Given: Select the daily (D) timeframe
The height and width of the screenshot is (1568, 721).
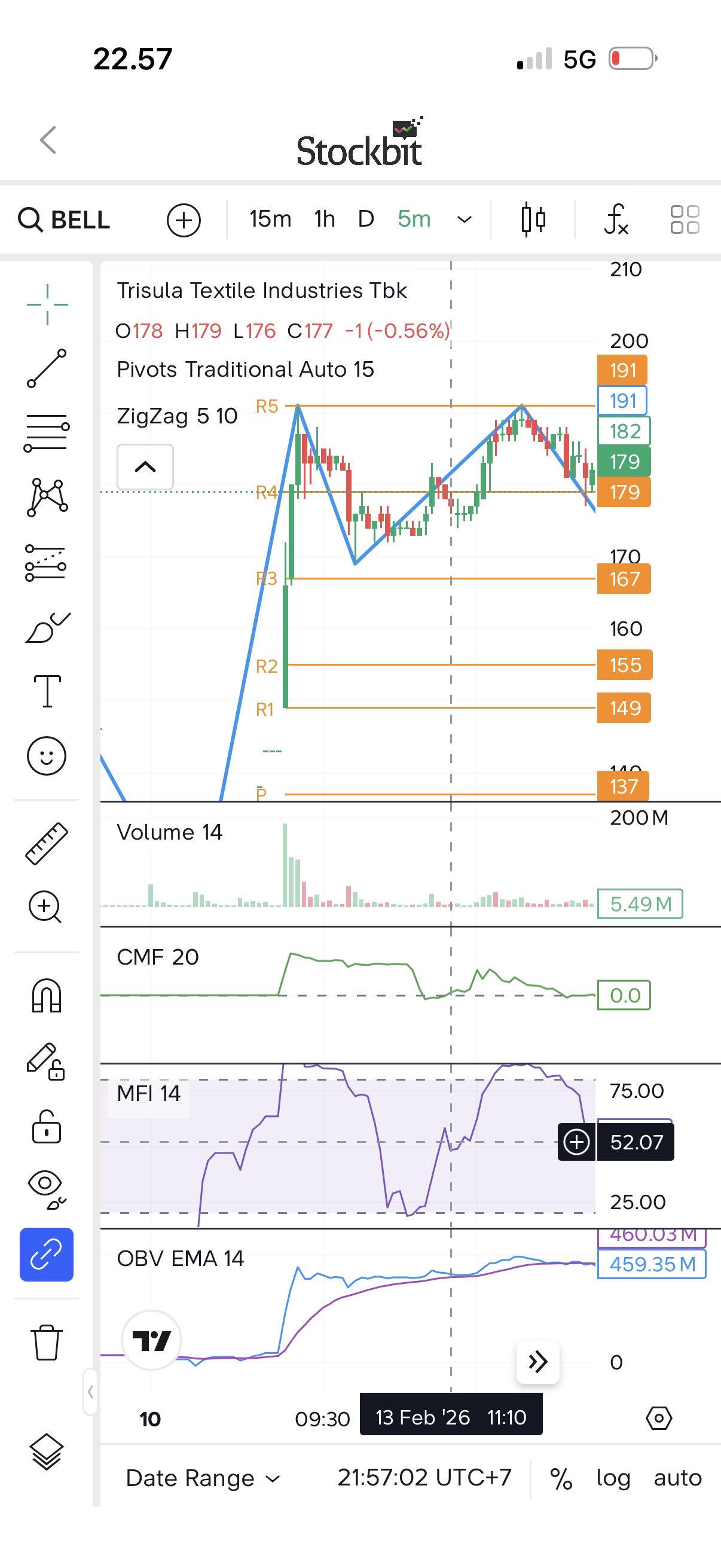Looking at the screenshot, I should click(x=366, y=219).
